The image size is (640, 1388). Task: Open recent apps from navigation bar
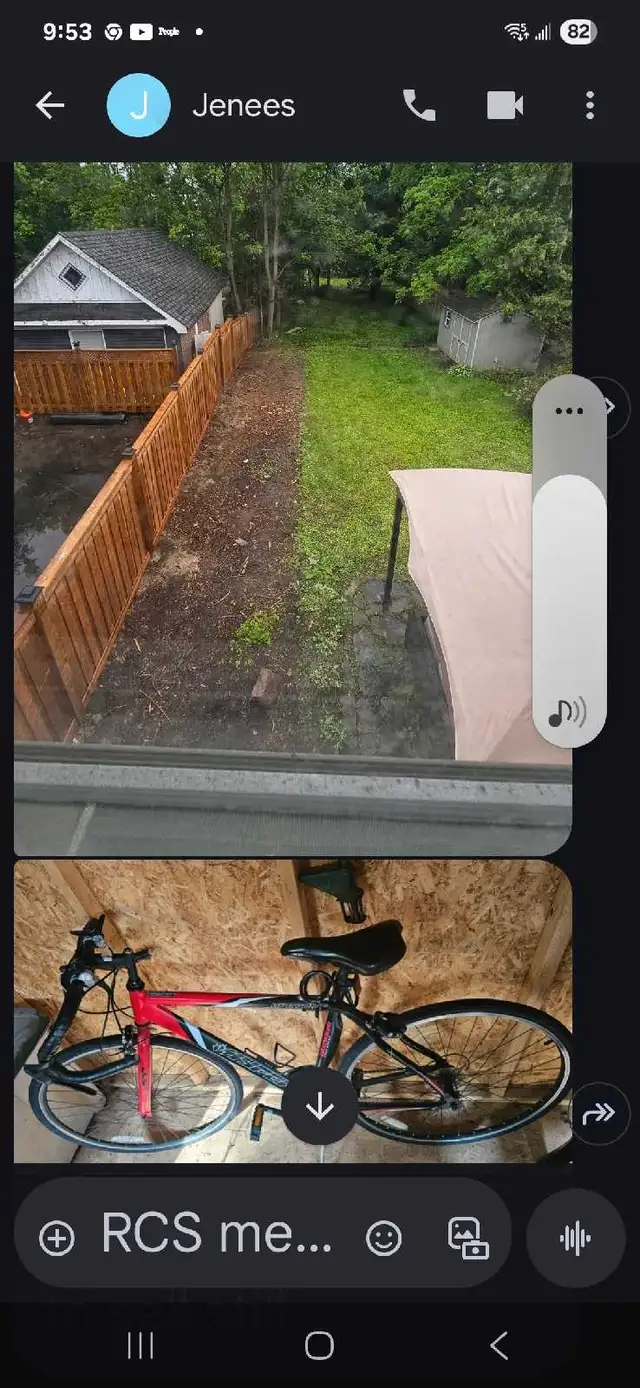[x=141, y=1345]
